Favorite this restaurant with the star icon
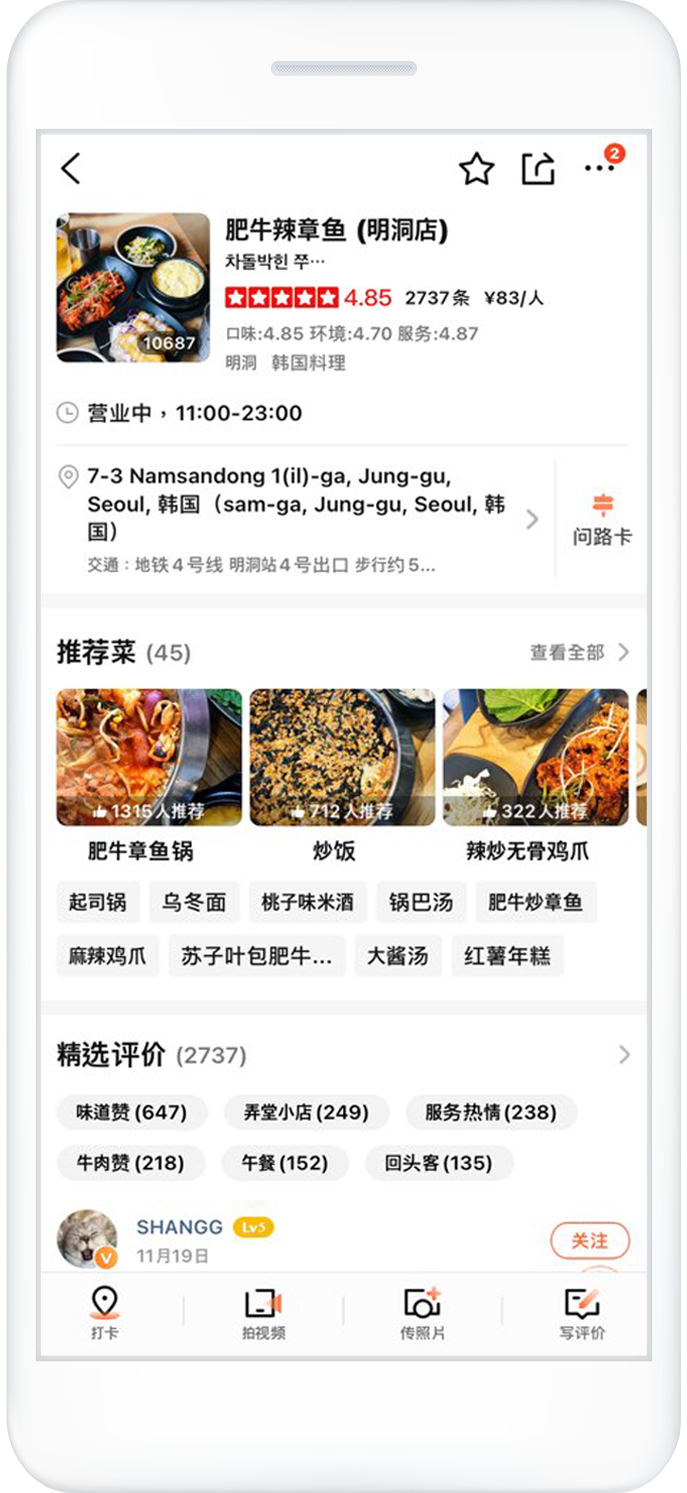Image resolution: width=687 pixels, height=1493 pixels. pyautogui.click(x=476, y=169)
